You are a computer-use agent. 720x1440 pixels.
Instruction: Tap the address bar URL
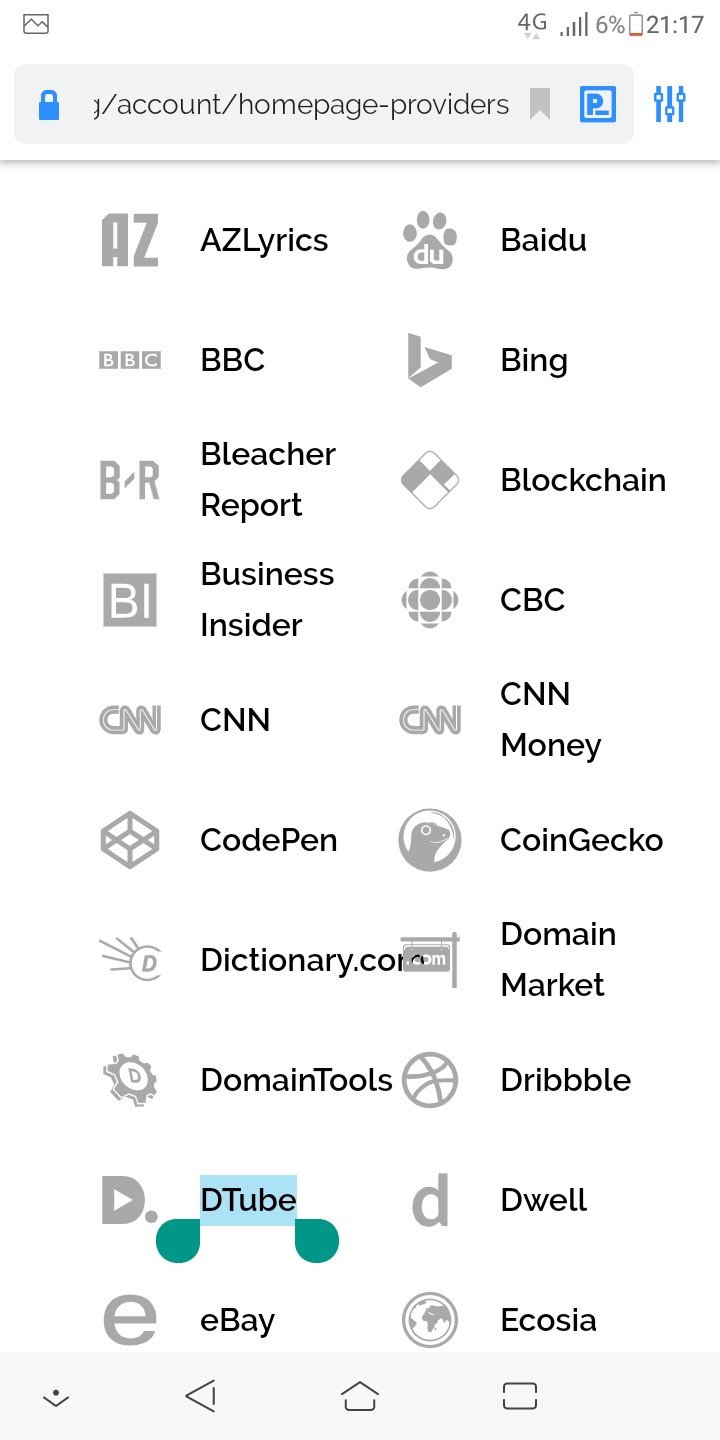point(300,104)
